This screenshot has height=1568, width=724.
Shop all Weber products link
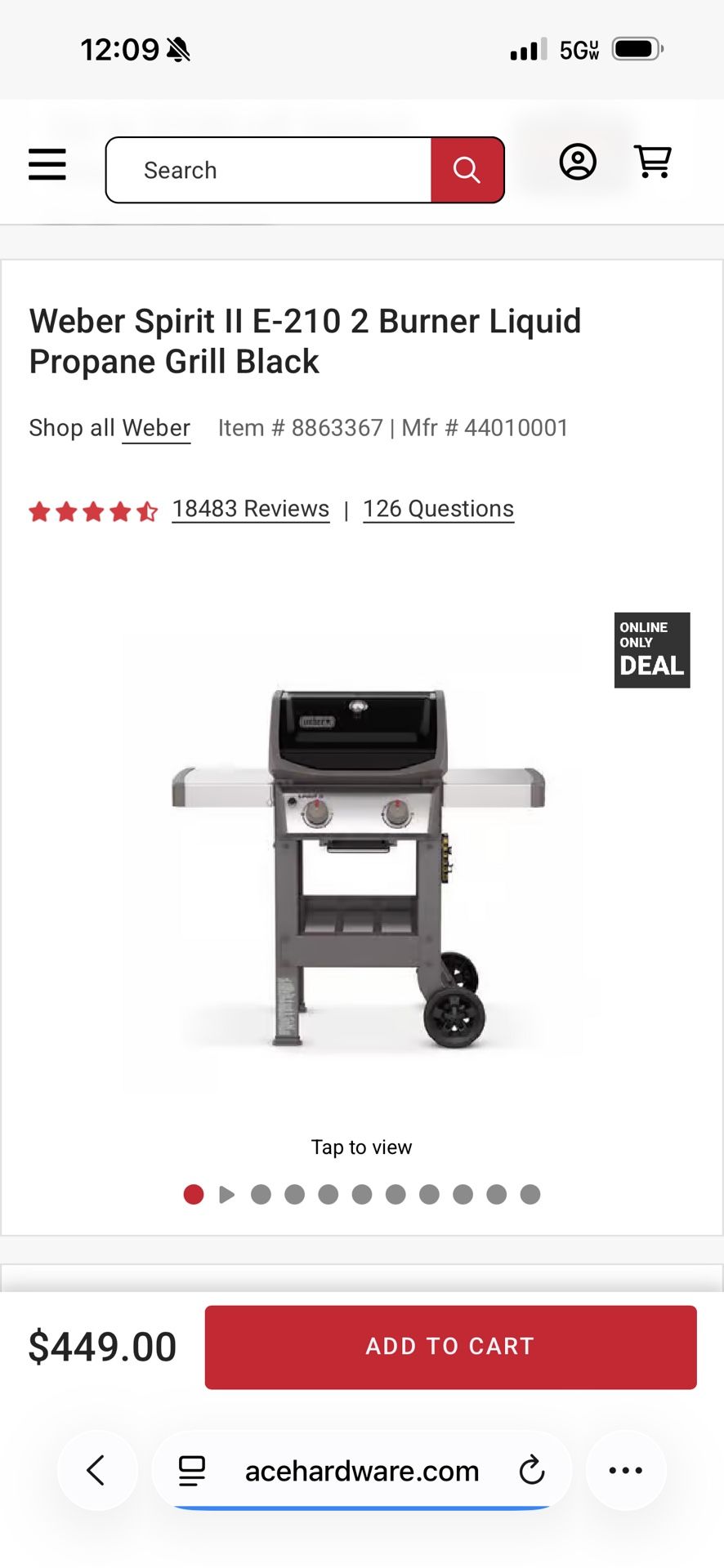click(x=155, y=427)
